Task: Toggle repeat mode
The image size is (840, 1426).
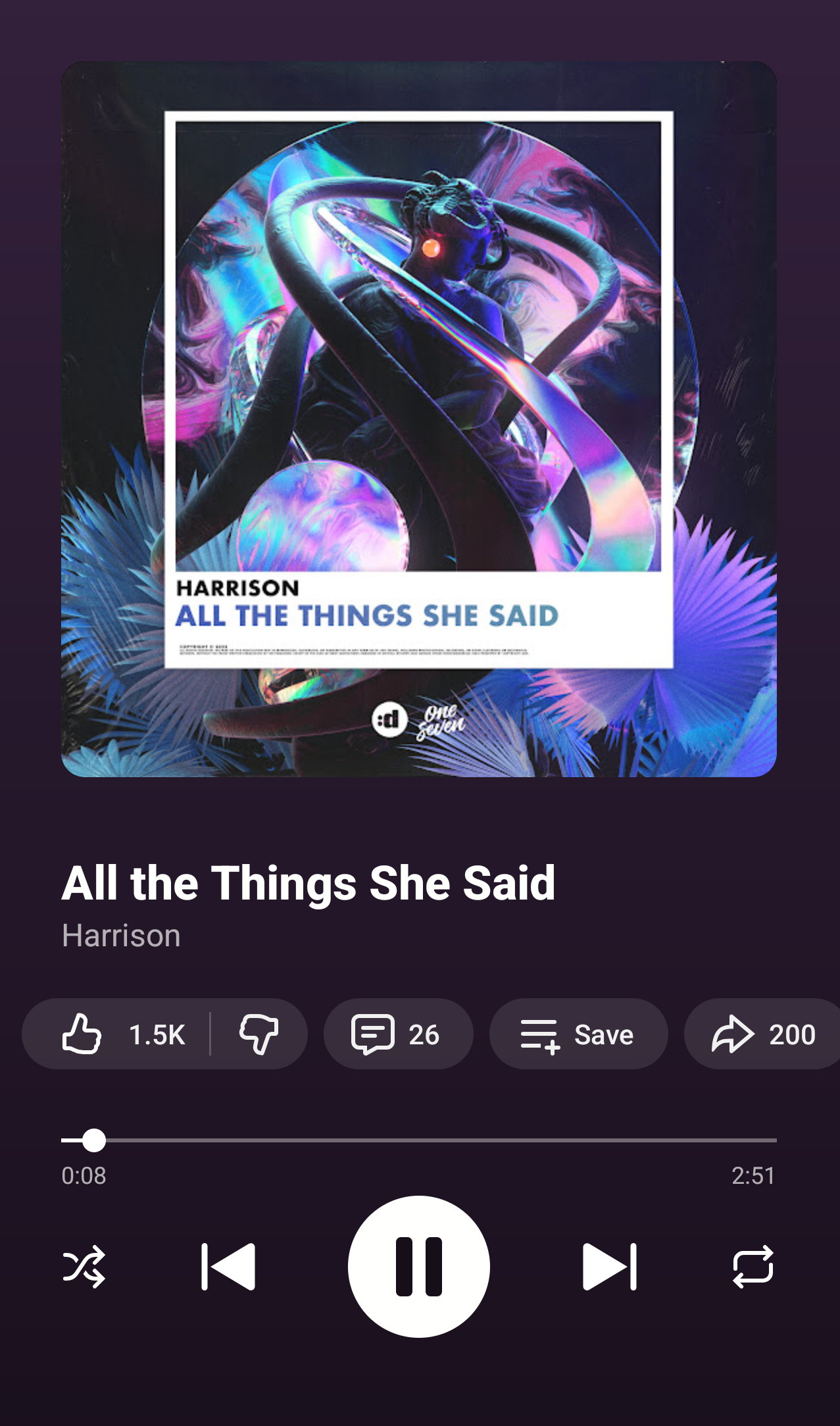Action: (753, 1266)
